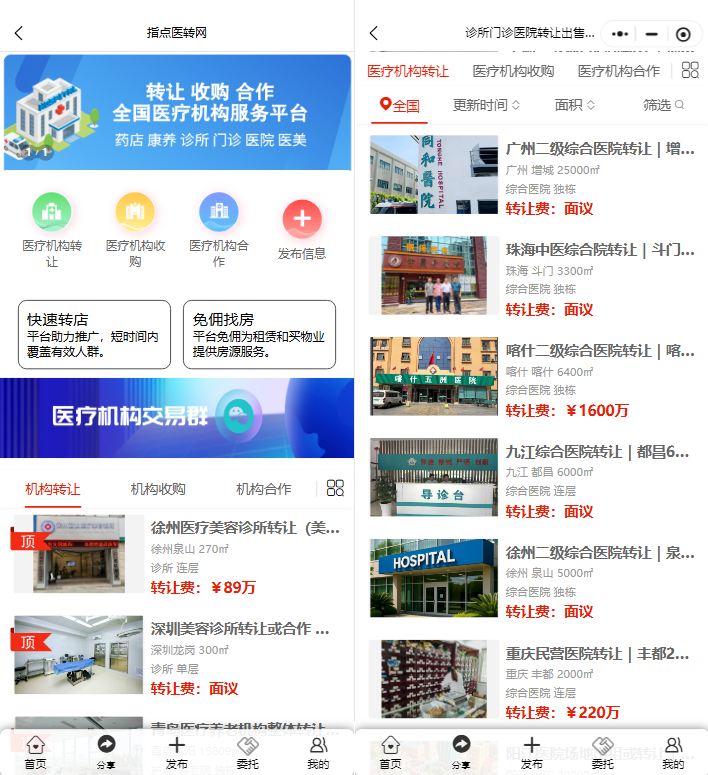Open the 筛选 filter options

coord(663,105)
